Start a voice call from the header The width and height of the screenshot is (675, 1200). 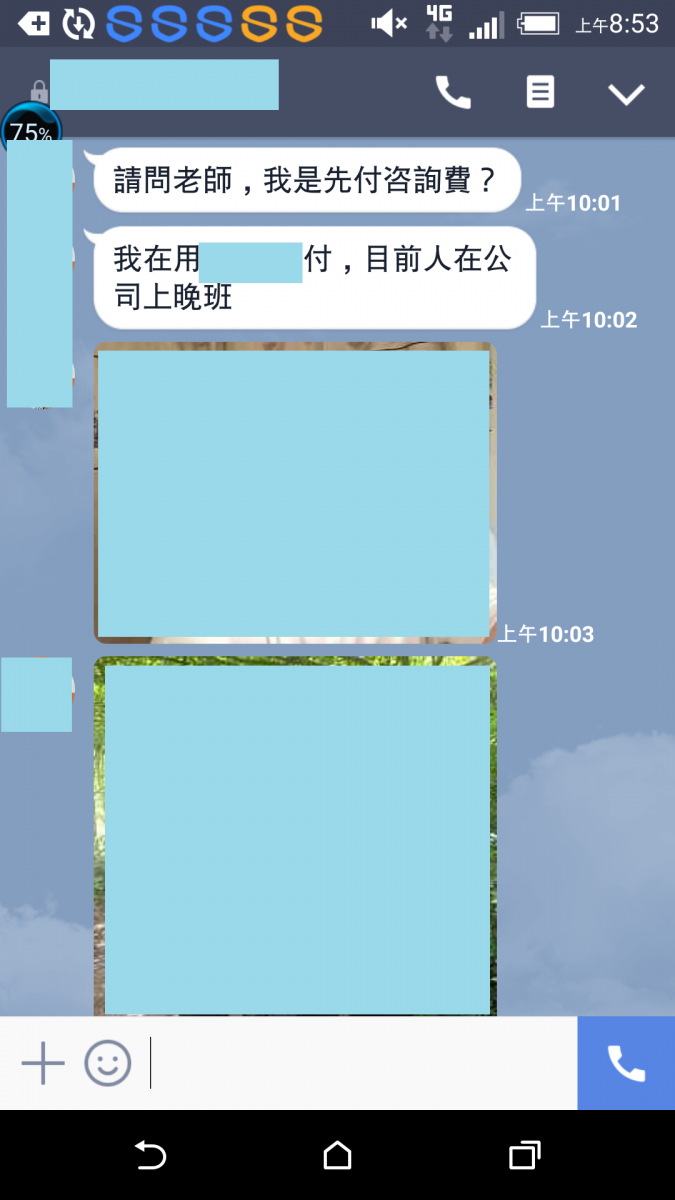coord(453,93)
